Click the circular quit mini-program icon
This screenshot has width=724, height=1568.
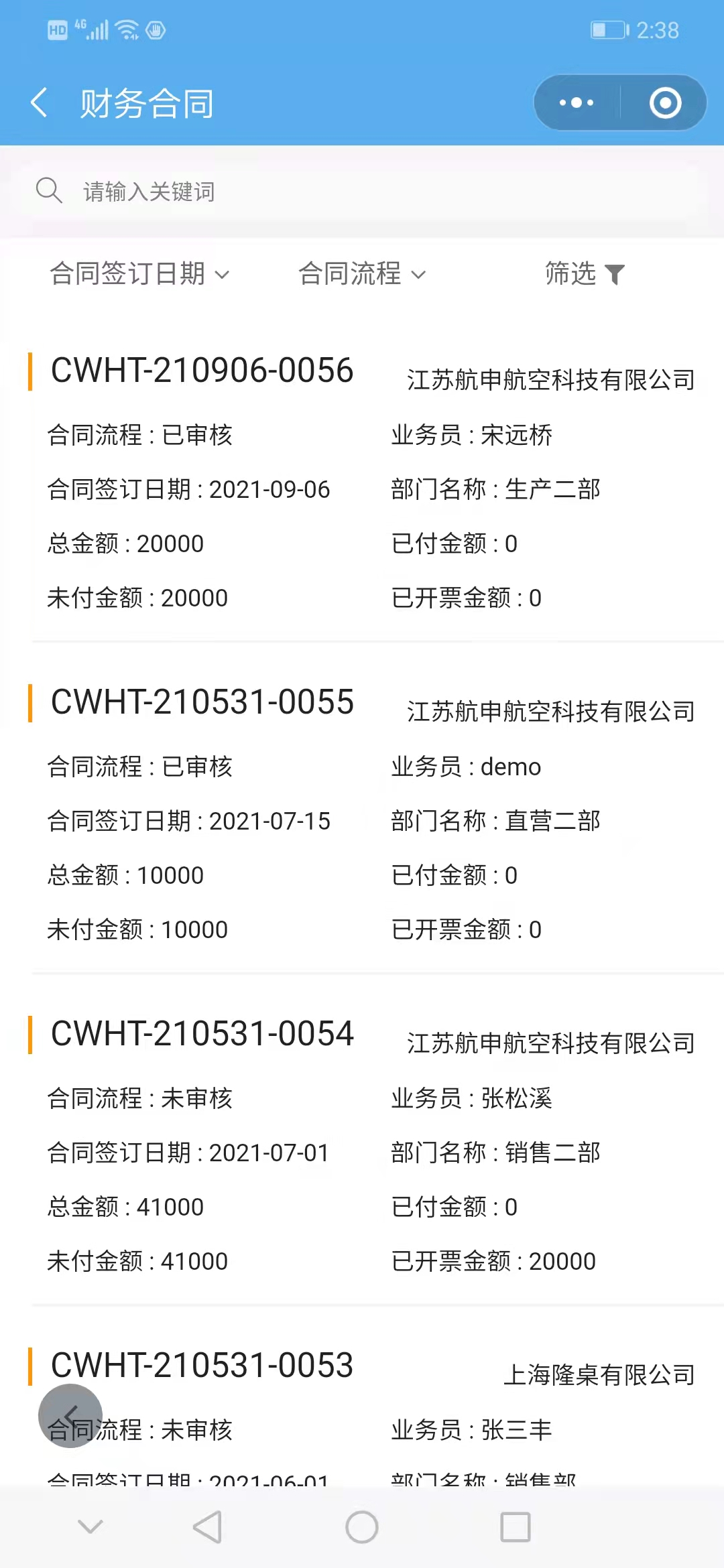(x=664, y=103)
